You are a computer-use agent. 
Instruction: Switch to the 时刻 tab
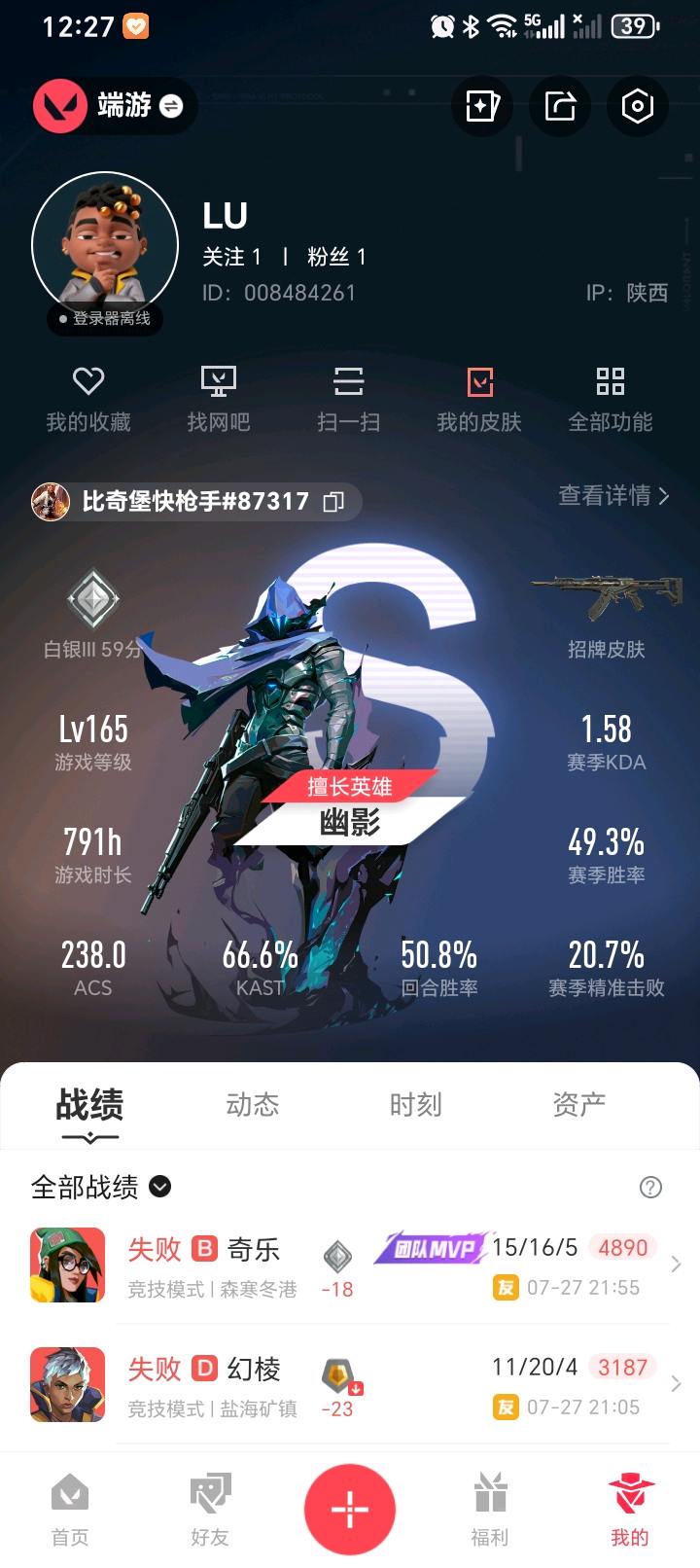(416, 1104)
